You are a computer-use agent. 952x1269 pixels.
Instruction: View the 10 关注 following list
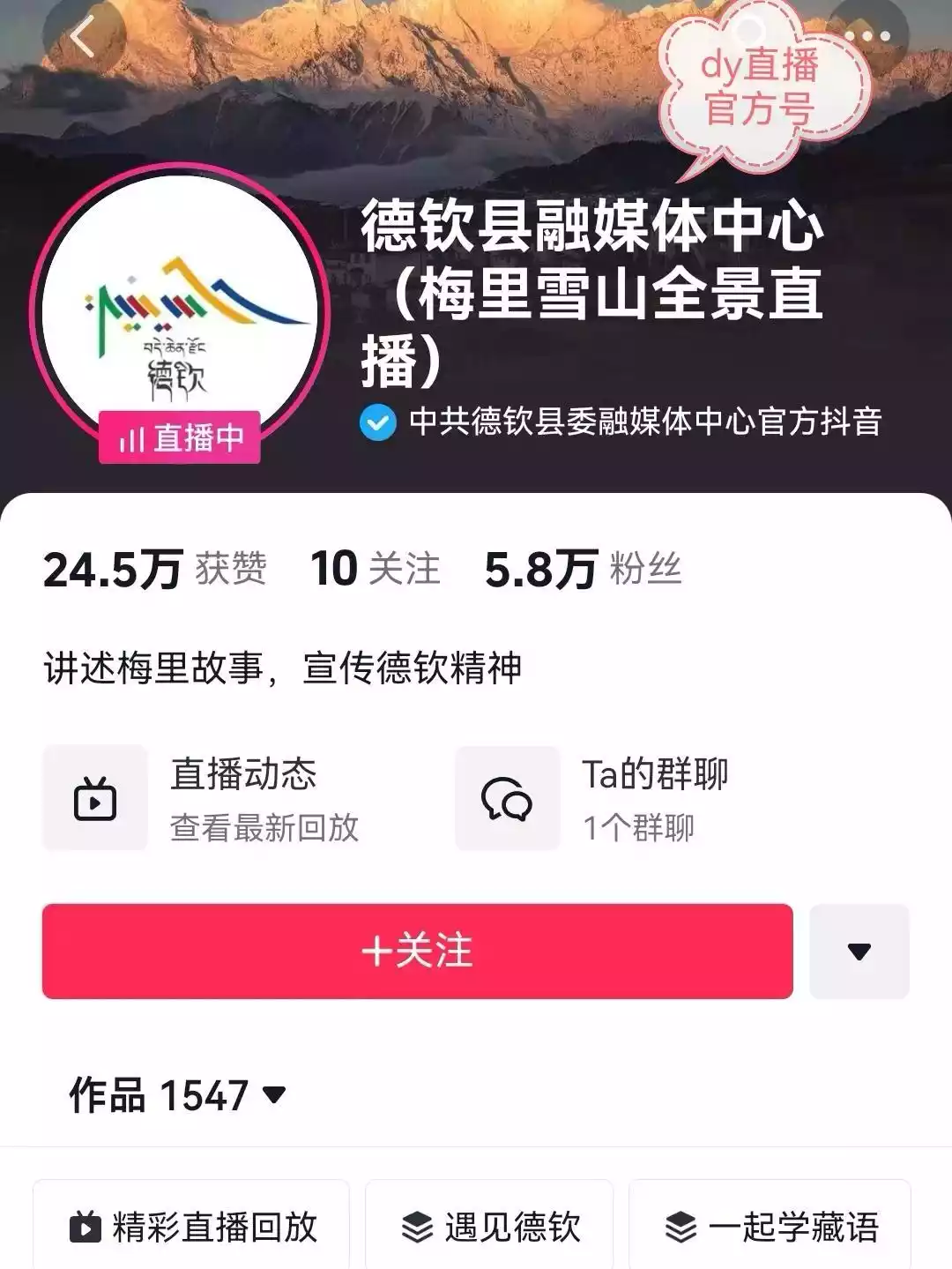point(375,569)
